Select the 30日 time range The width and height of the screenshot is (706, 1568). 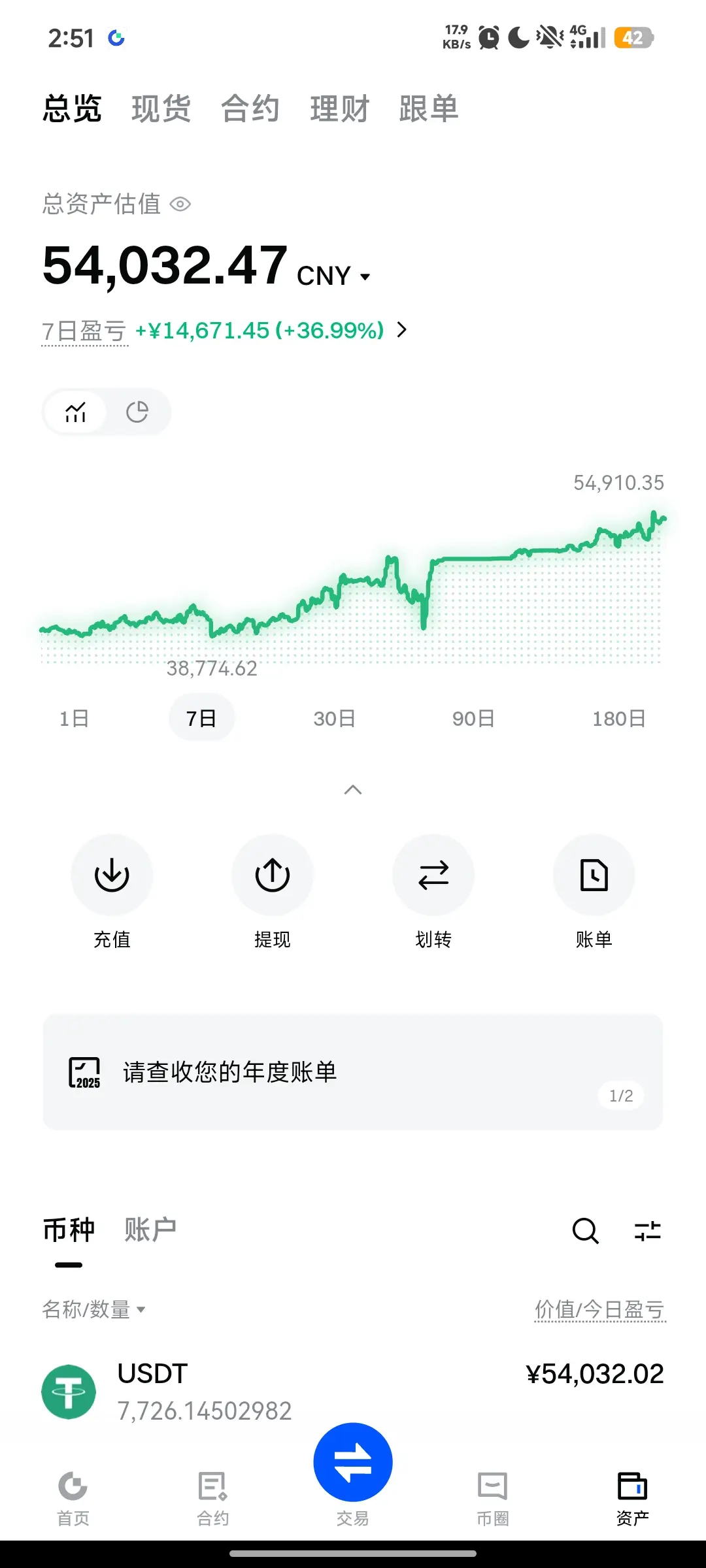334,719
